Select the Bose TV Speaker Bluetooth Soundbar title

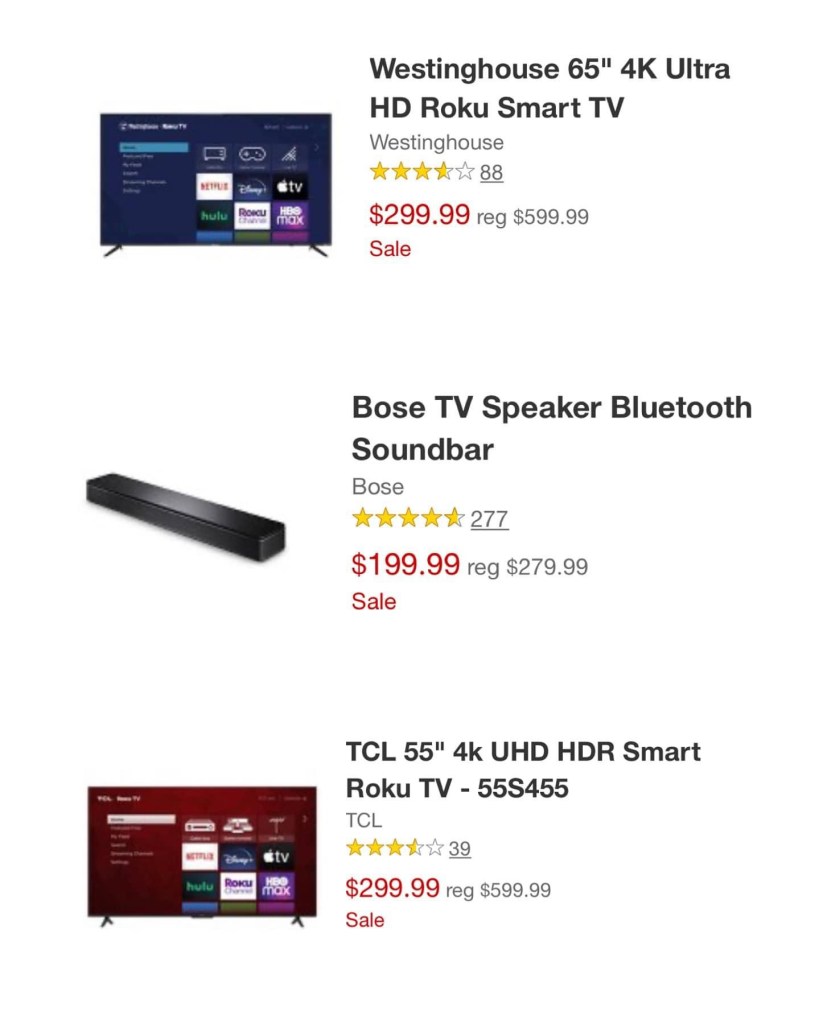pyautogui.click(x=551, y=428)
